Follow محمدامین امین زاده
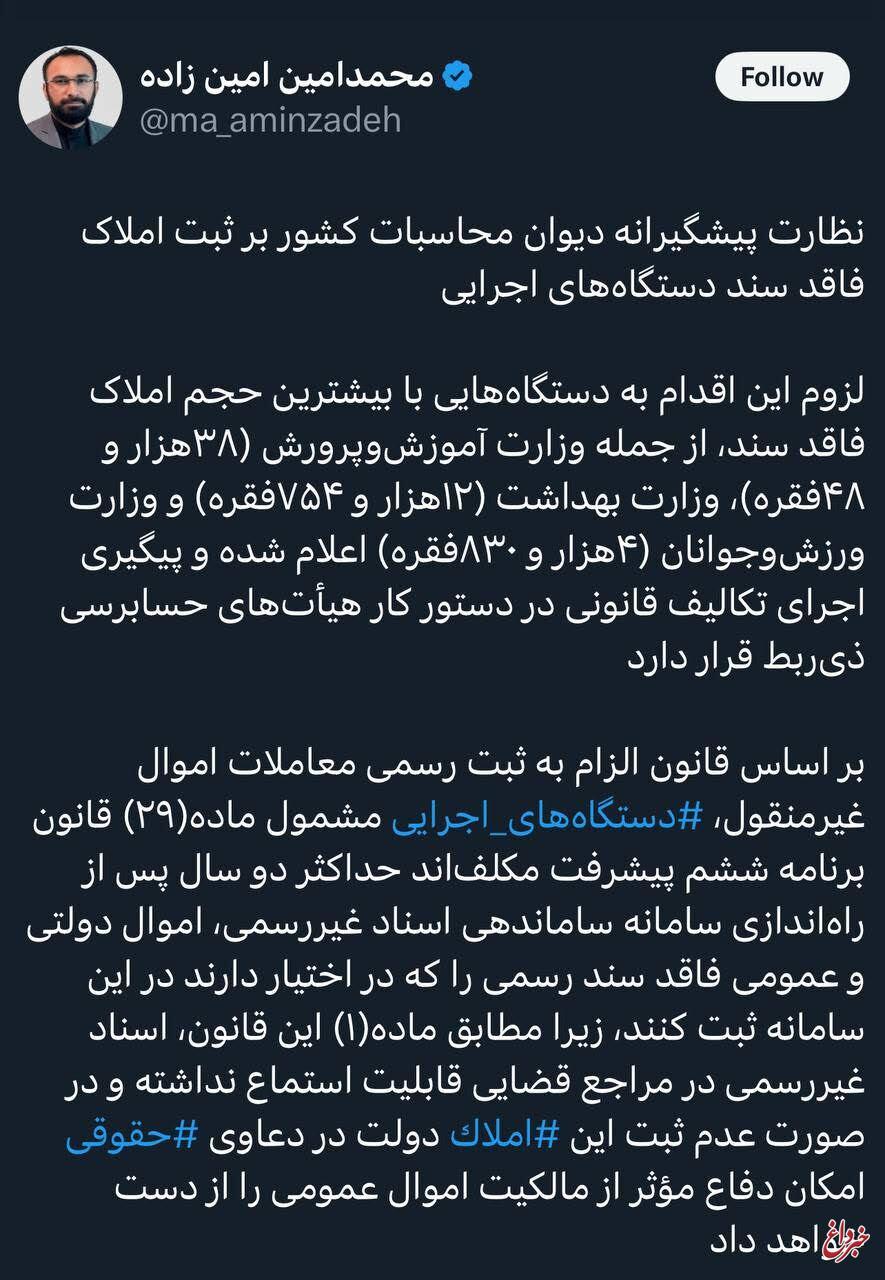Screen dimensions: 885x1280 pyautogui.click(x=782, y=77)
